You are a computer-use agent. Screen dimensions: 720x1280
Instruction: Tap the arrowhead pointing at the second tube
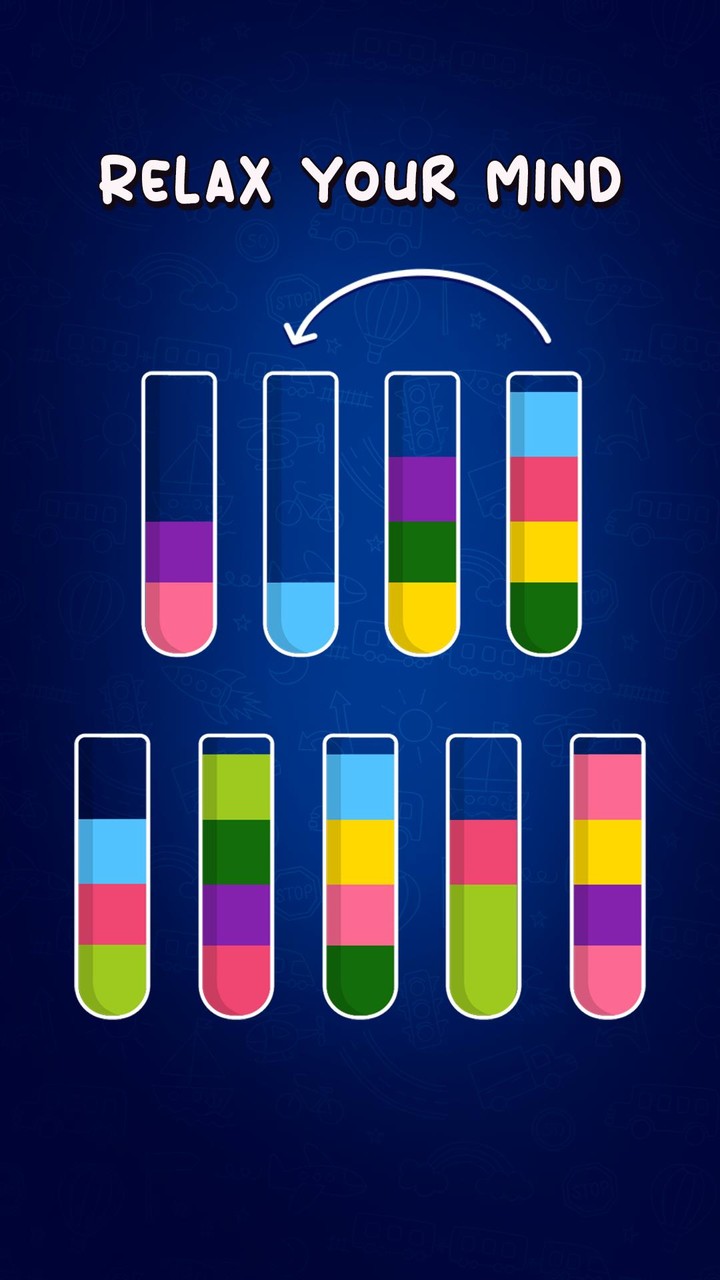coord(295,335)
